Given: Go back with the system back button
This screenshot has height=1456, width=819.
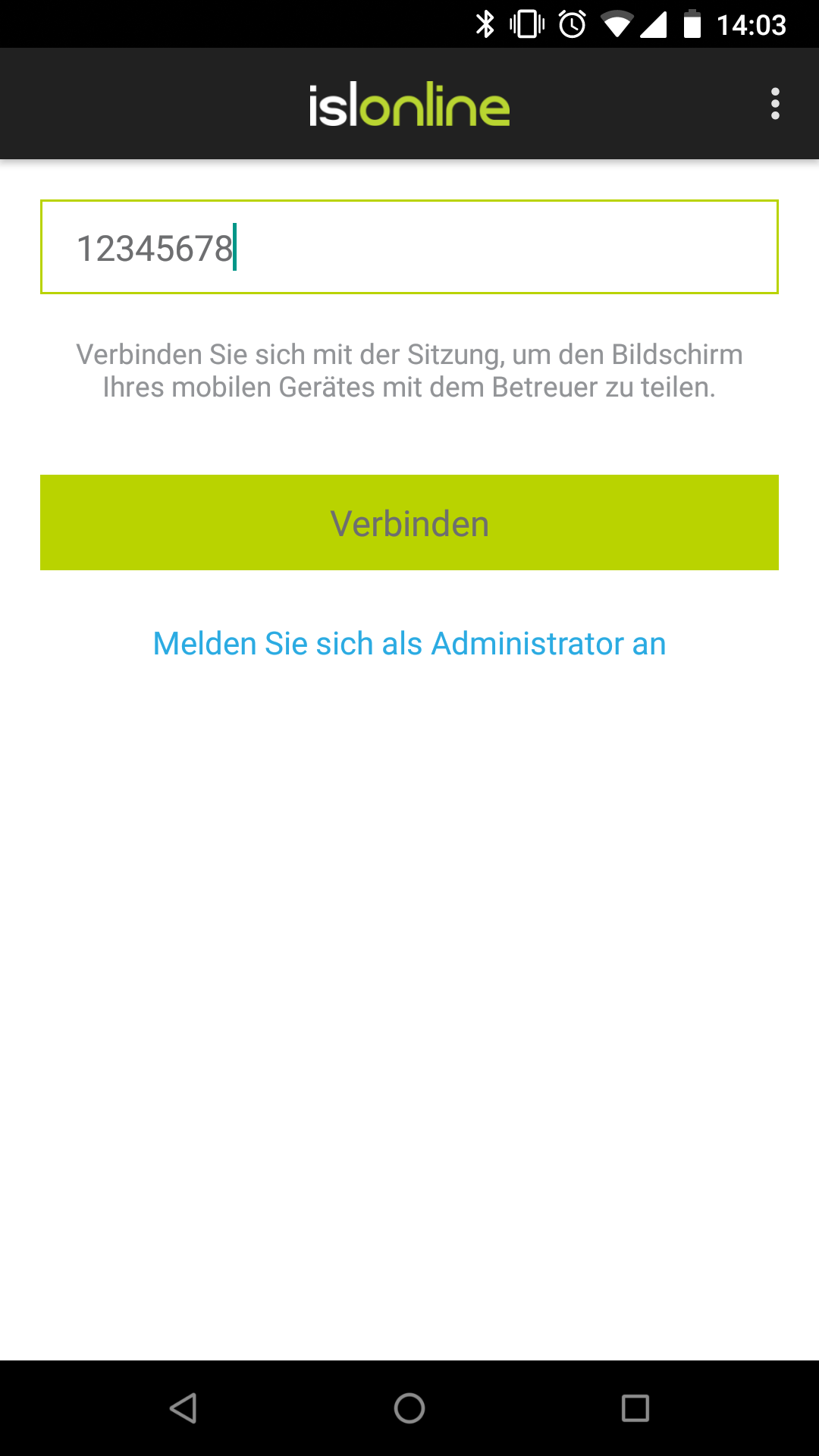Looking at the screenshot, I should (x=183, y=1408).
